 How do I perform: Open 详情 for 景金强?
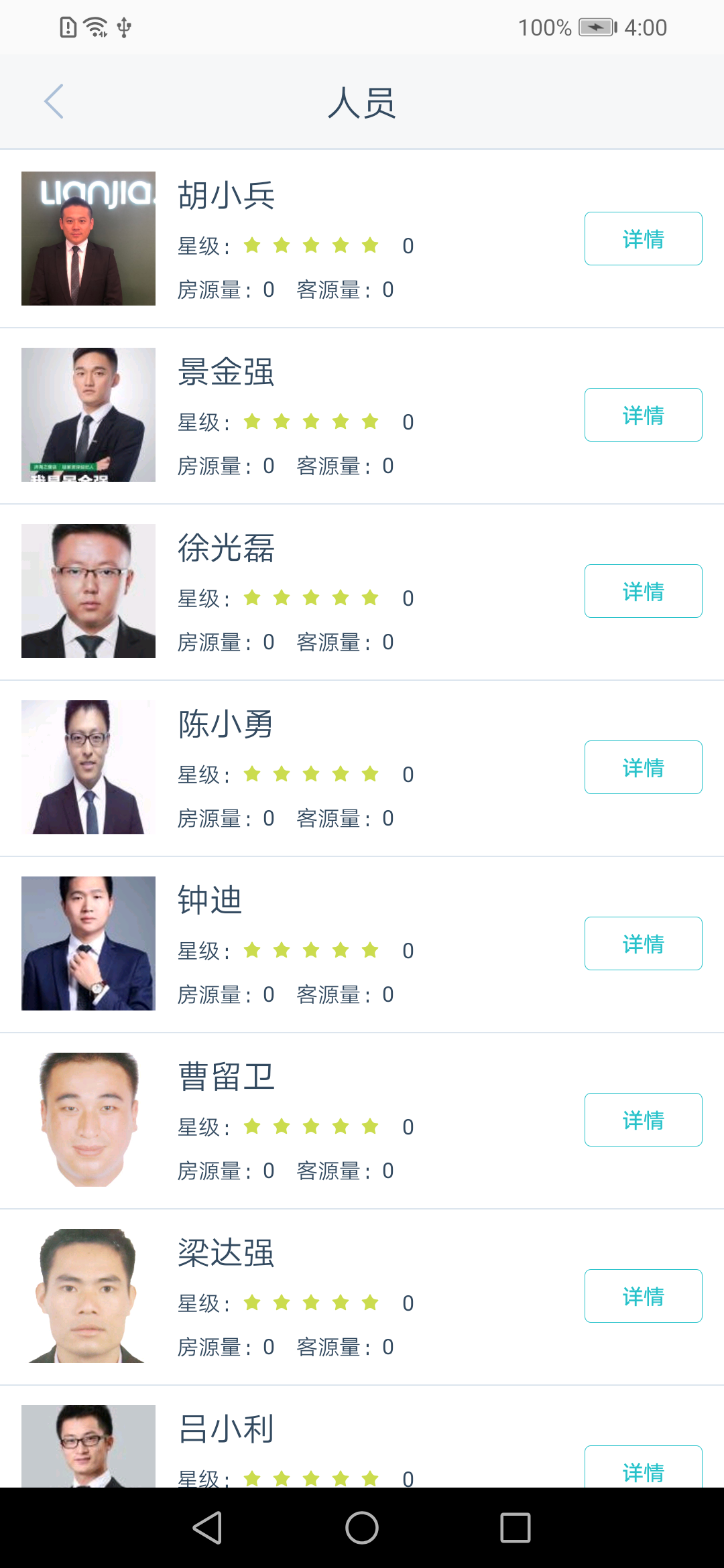pos(643,415)
